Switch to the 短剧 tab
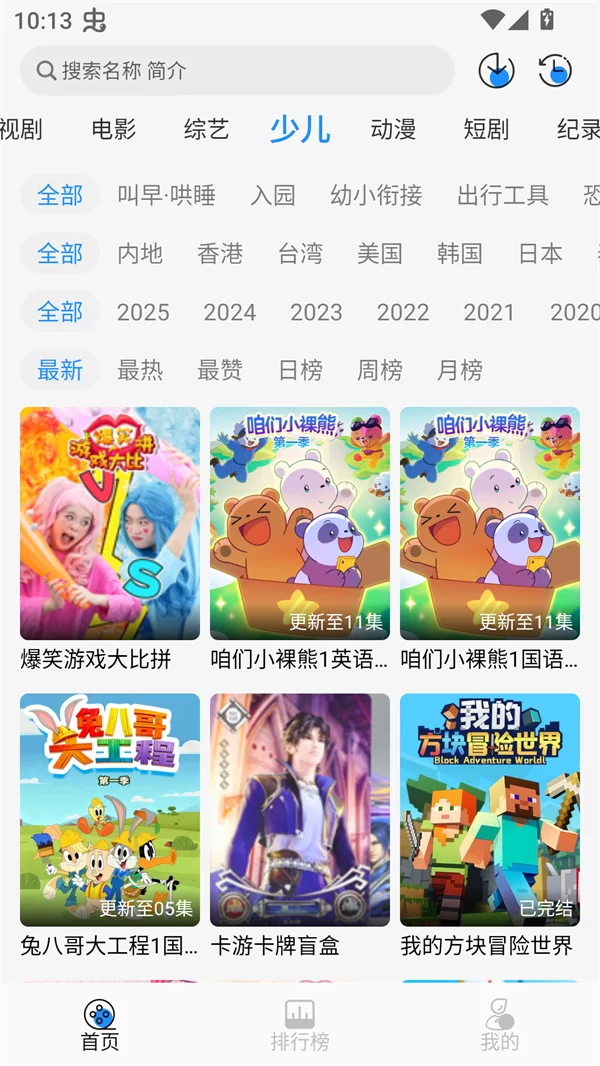The image size is (600, 1066). click(486, 129)
